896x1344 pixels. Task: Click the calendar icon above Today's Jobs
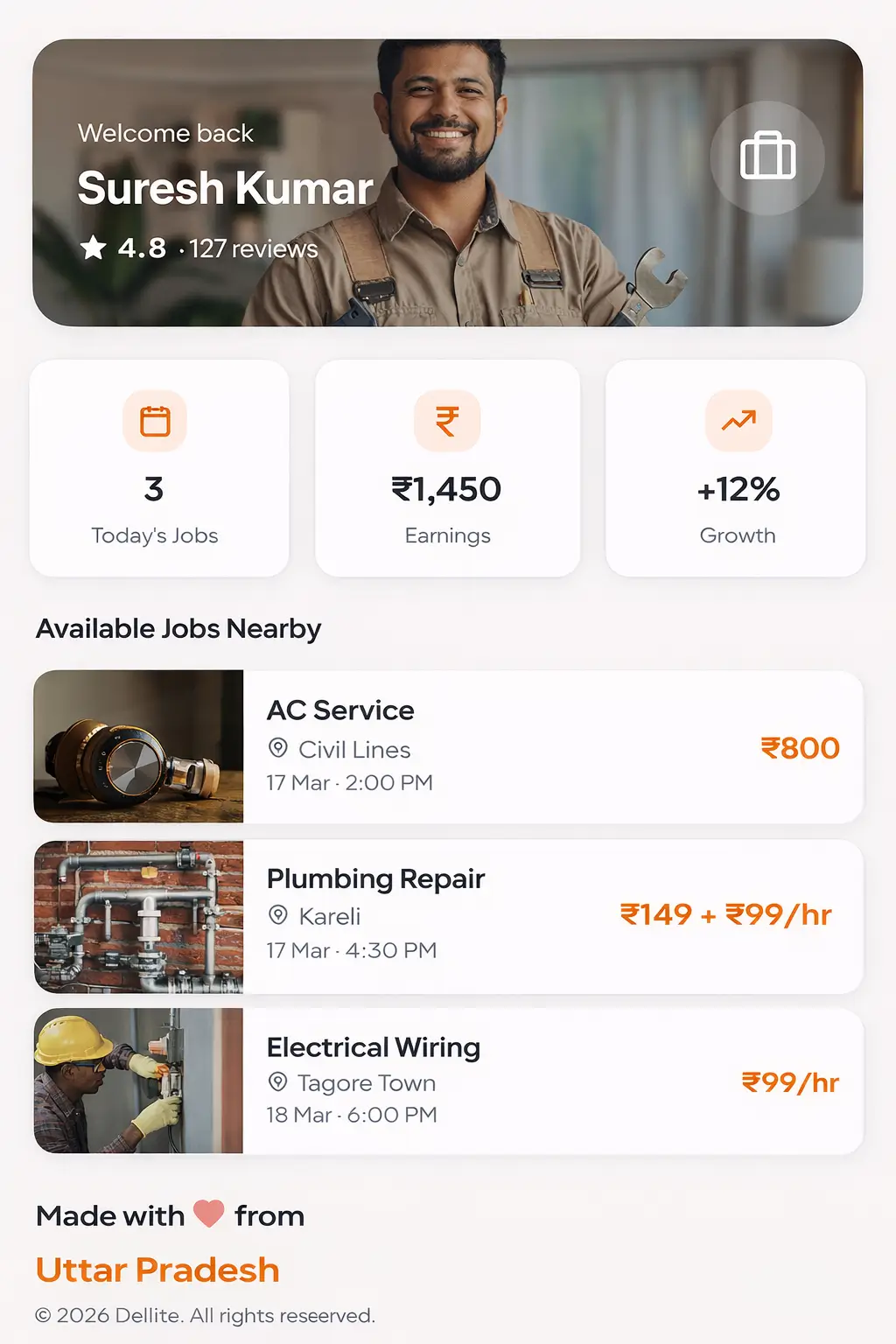point(156,421)
